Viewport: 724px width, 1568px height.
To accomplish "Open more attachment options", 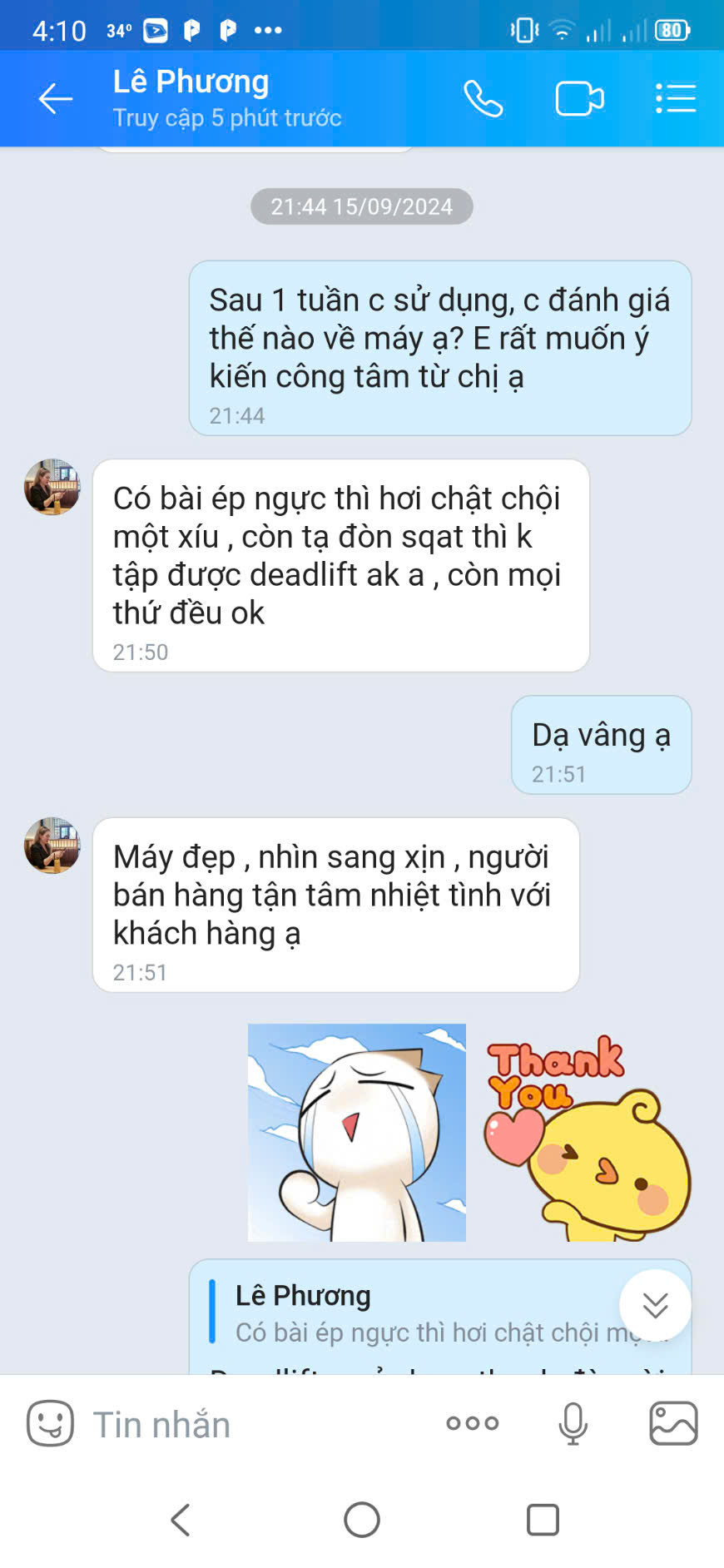I will (472, 1423).
